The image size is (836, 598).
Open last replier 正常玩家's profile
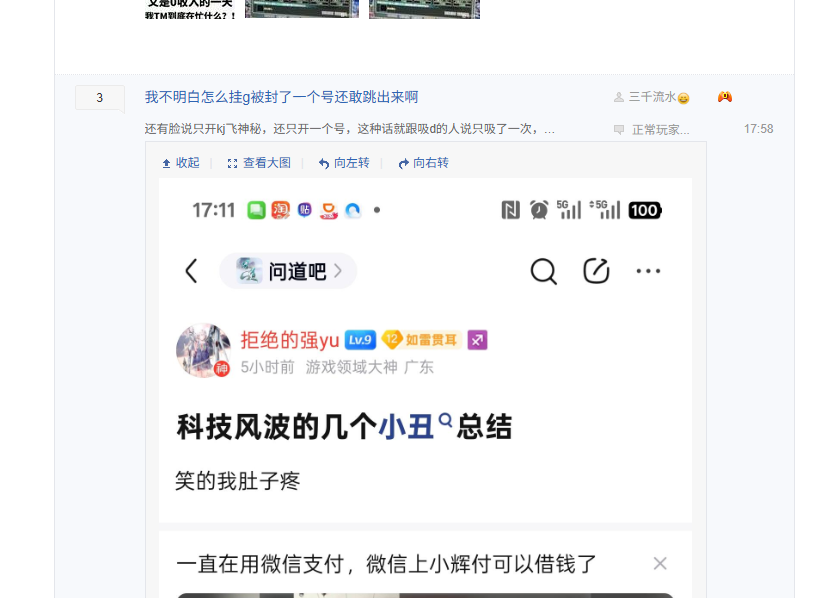point(660,130)
